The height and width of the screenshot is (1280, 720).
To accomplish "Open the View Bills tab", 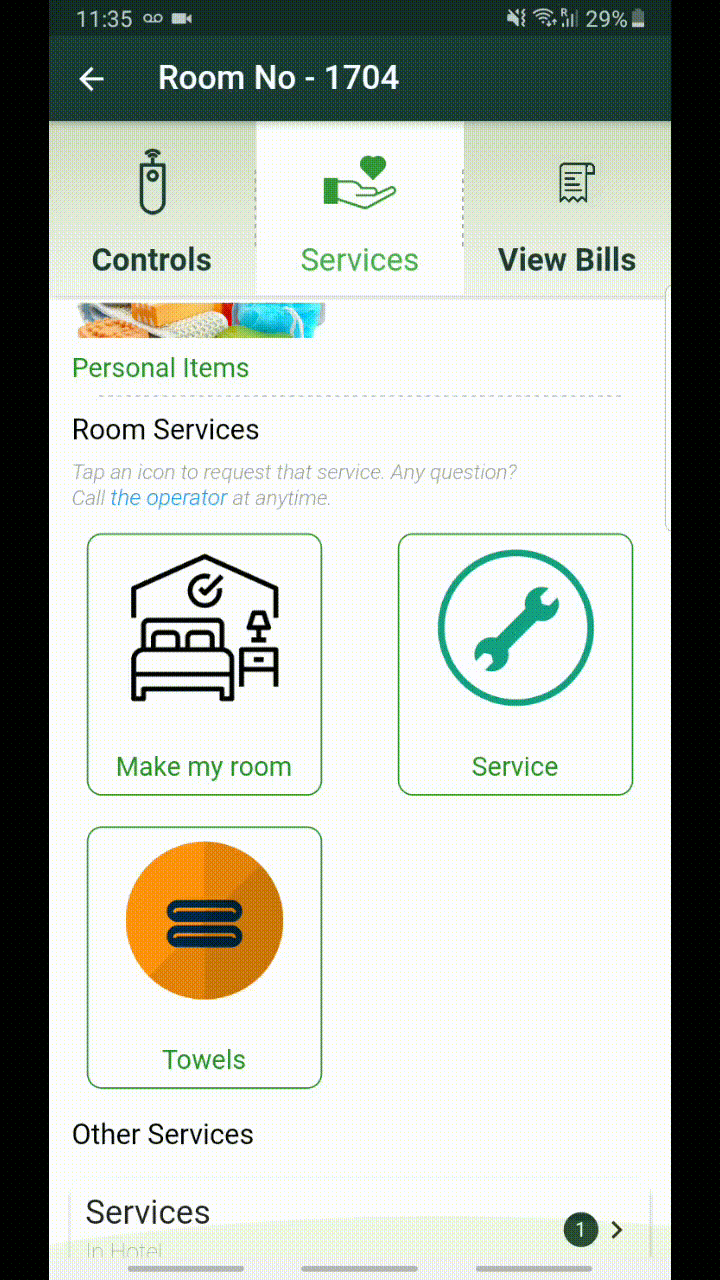I will 567,210.
